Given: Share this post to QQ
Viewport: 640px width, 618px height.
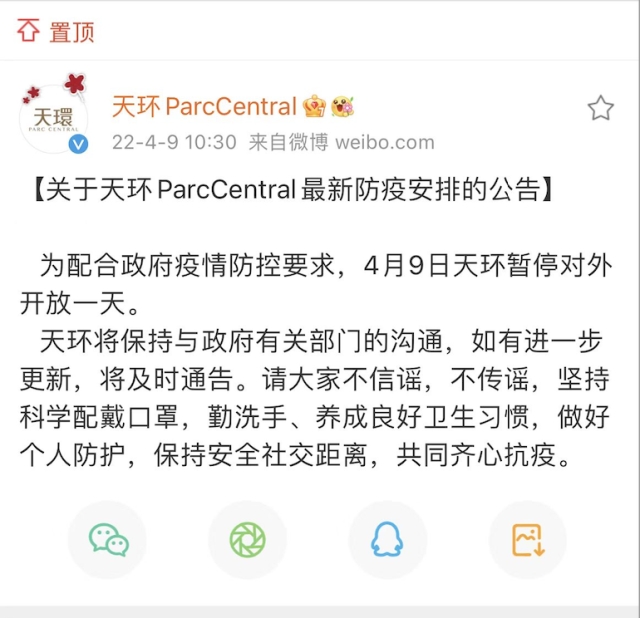Looking at the screenshot, I should click(x=387, y=540).
